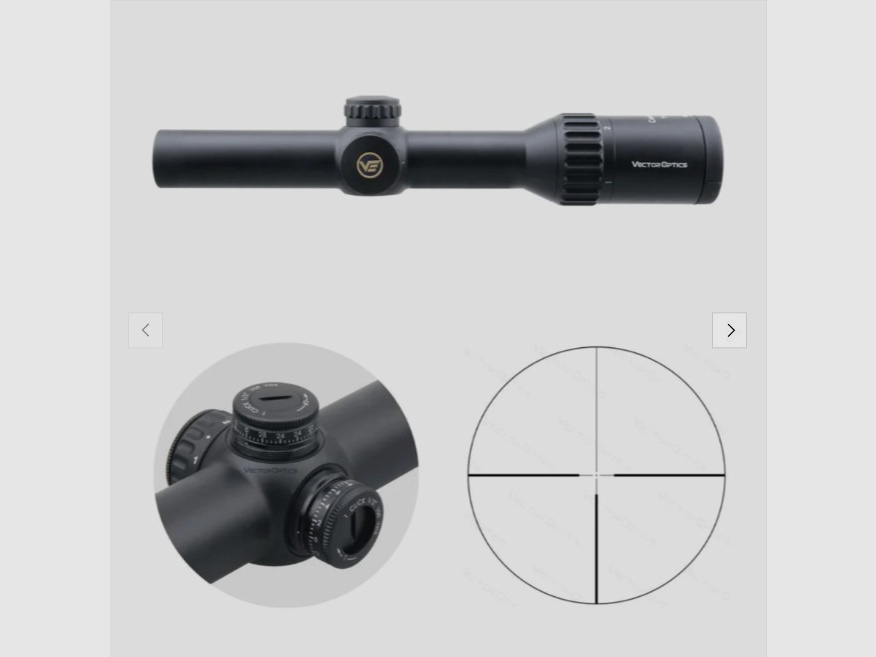The height and width of the screenshot is (657, 876).
Task: Go to the previous product image
Action: [x=145, y=330]
